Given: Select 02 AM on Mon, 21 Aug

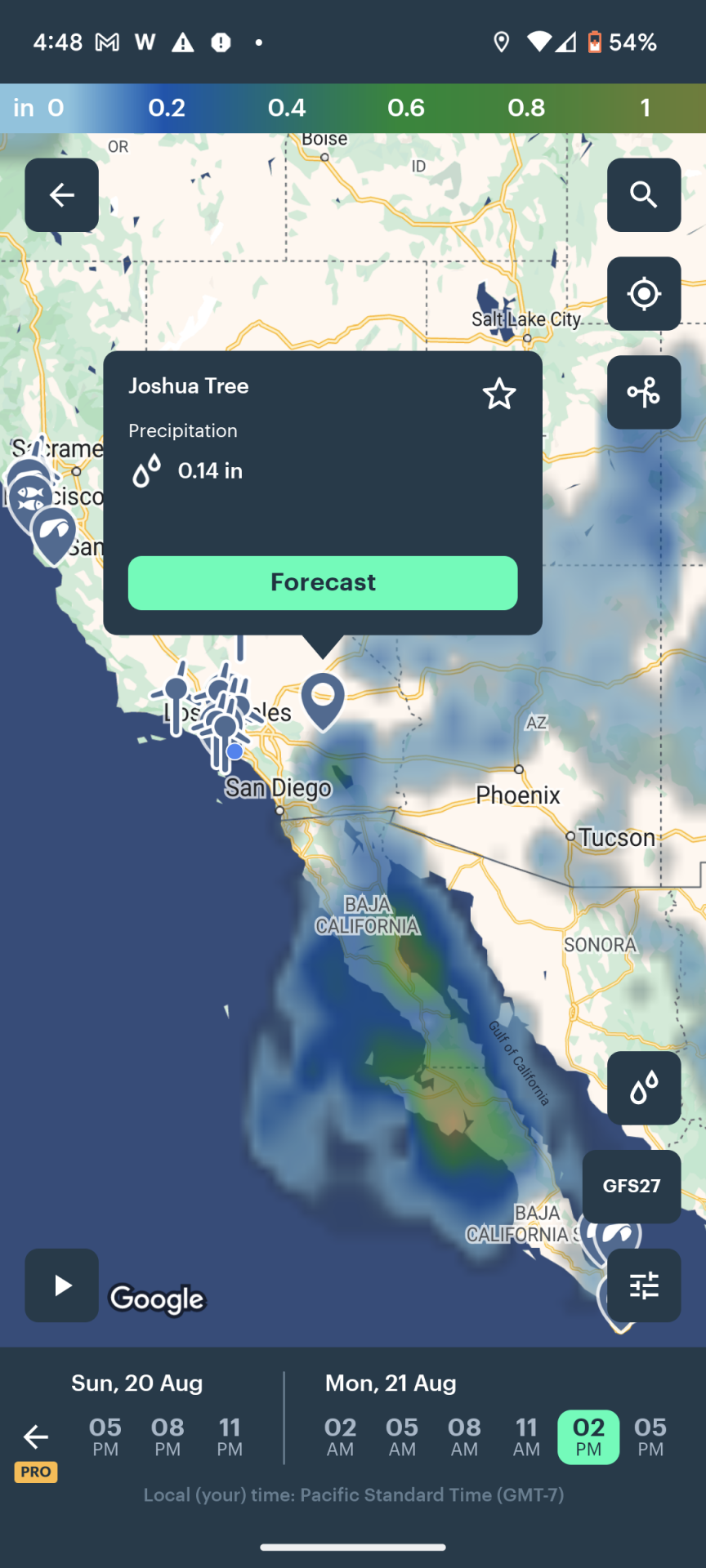Looking at the screenshot, I should (341, 1437).
